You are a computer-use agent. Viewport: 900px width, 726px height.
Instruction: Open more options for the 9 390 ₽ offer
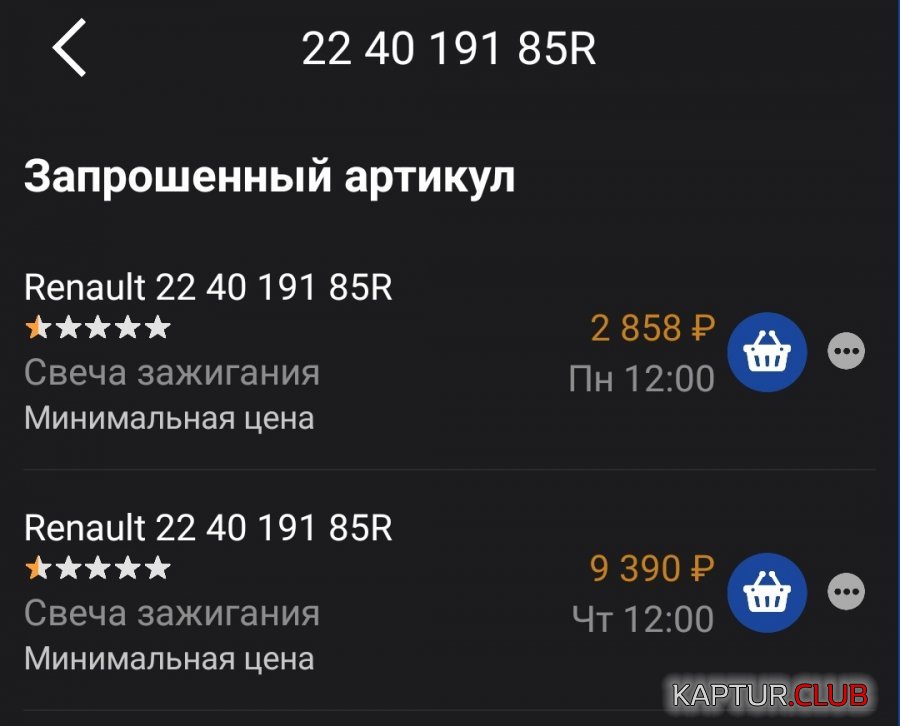point(847,592)
